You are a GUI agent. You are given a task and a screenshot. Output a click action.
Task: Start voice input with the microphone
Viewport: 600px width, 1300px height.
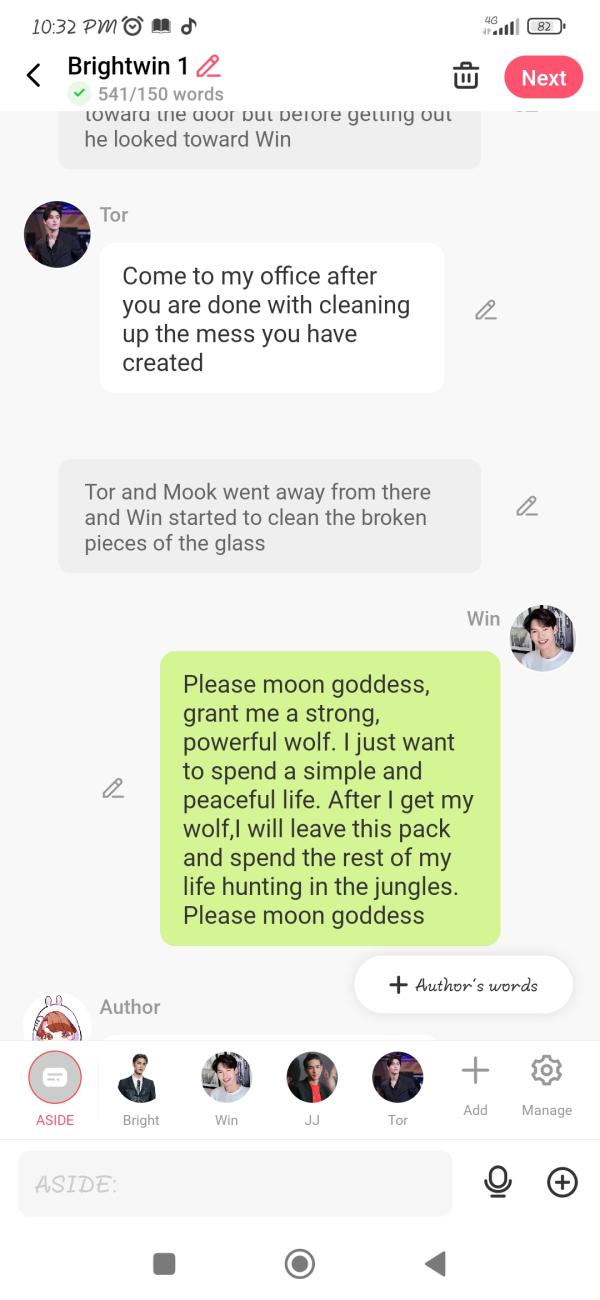click(497, 1183)
